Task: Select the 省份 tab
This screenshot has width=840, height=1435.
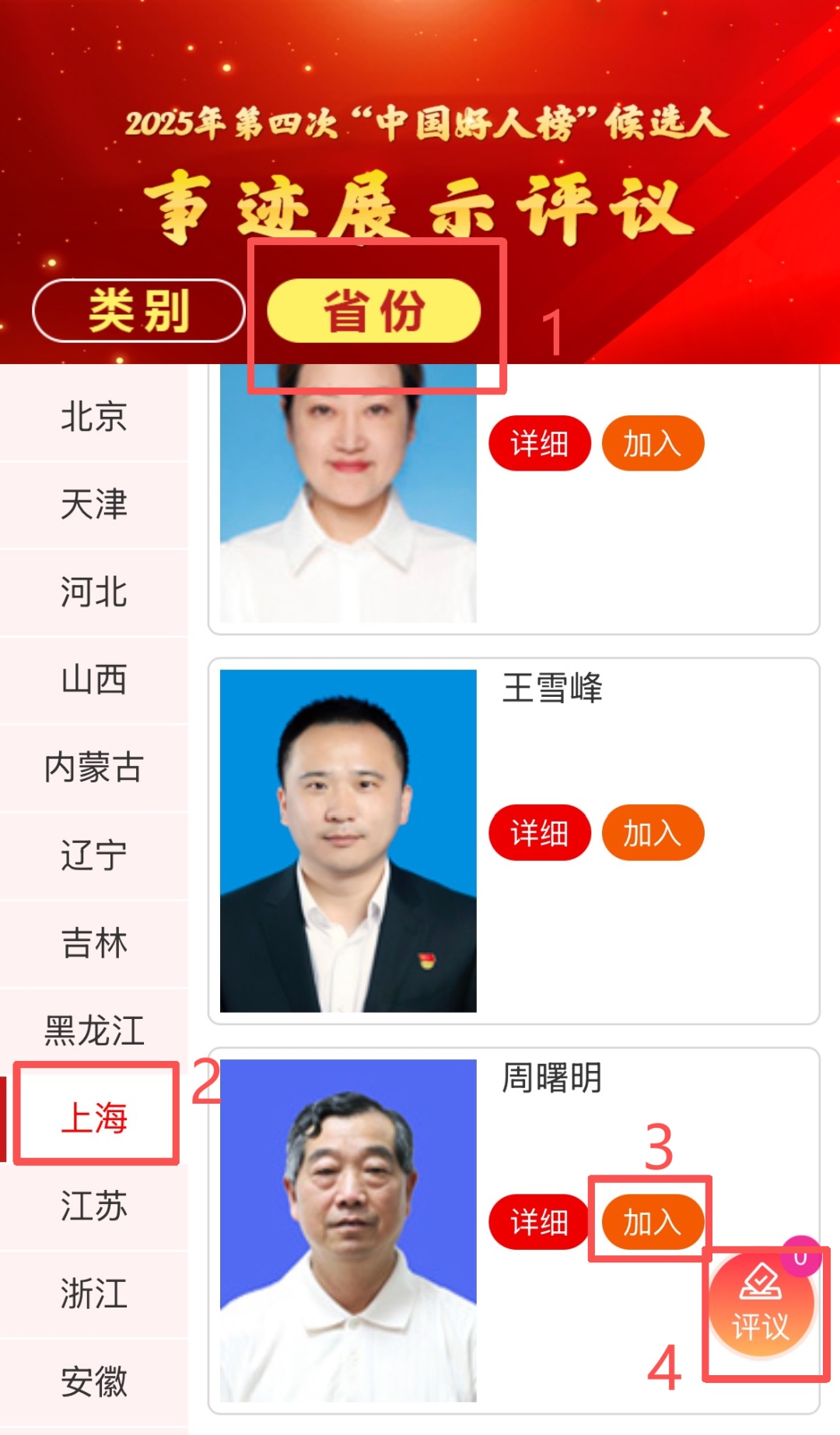Action: 374,310
